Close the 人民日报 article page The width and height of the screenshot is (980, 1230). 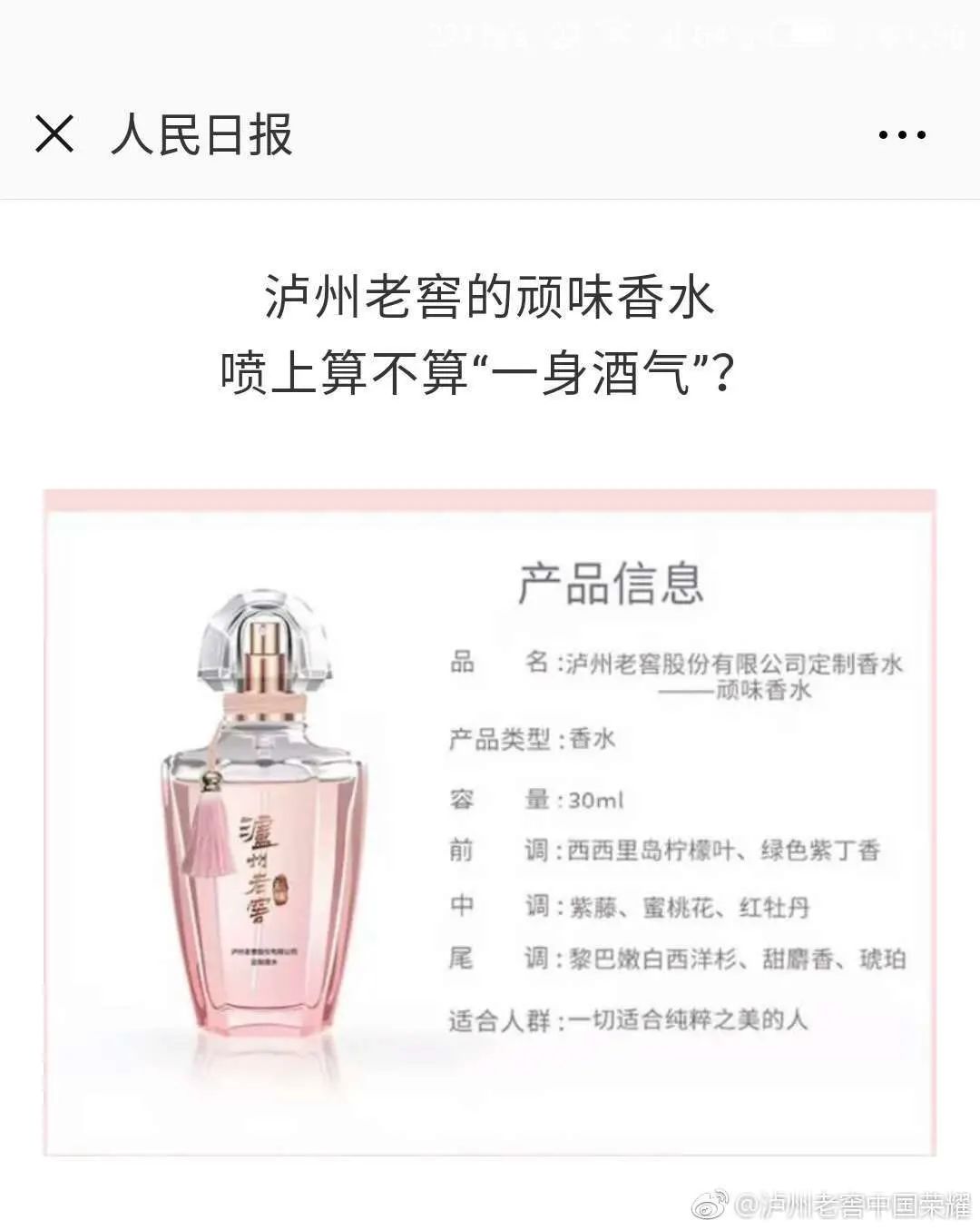point(54,134)
